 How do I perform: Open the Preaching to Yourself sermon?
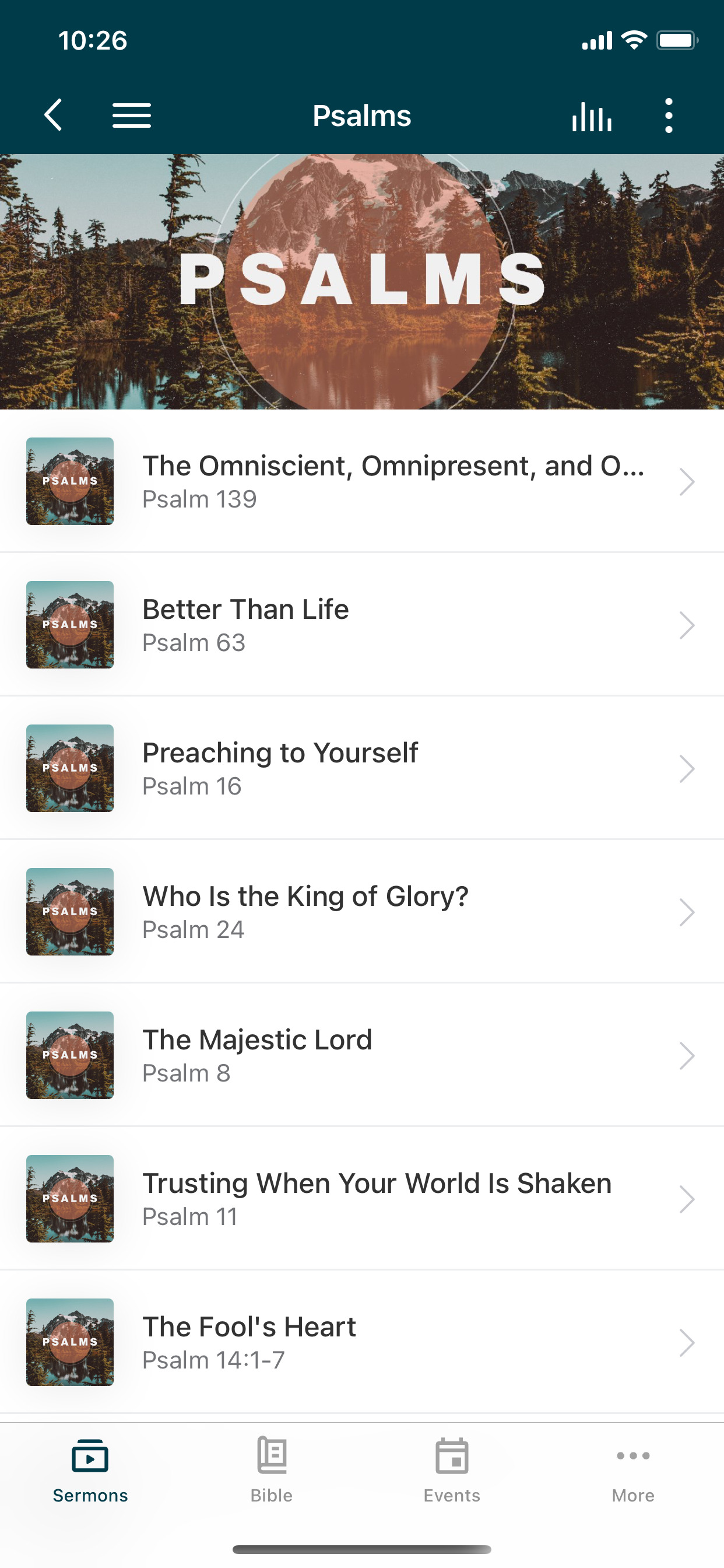pyautogui.click(x=362, y=768)
